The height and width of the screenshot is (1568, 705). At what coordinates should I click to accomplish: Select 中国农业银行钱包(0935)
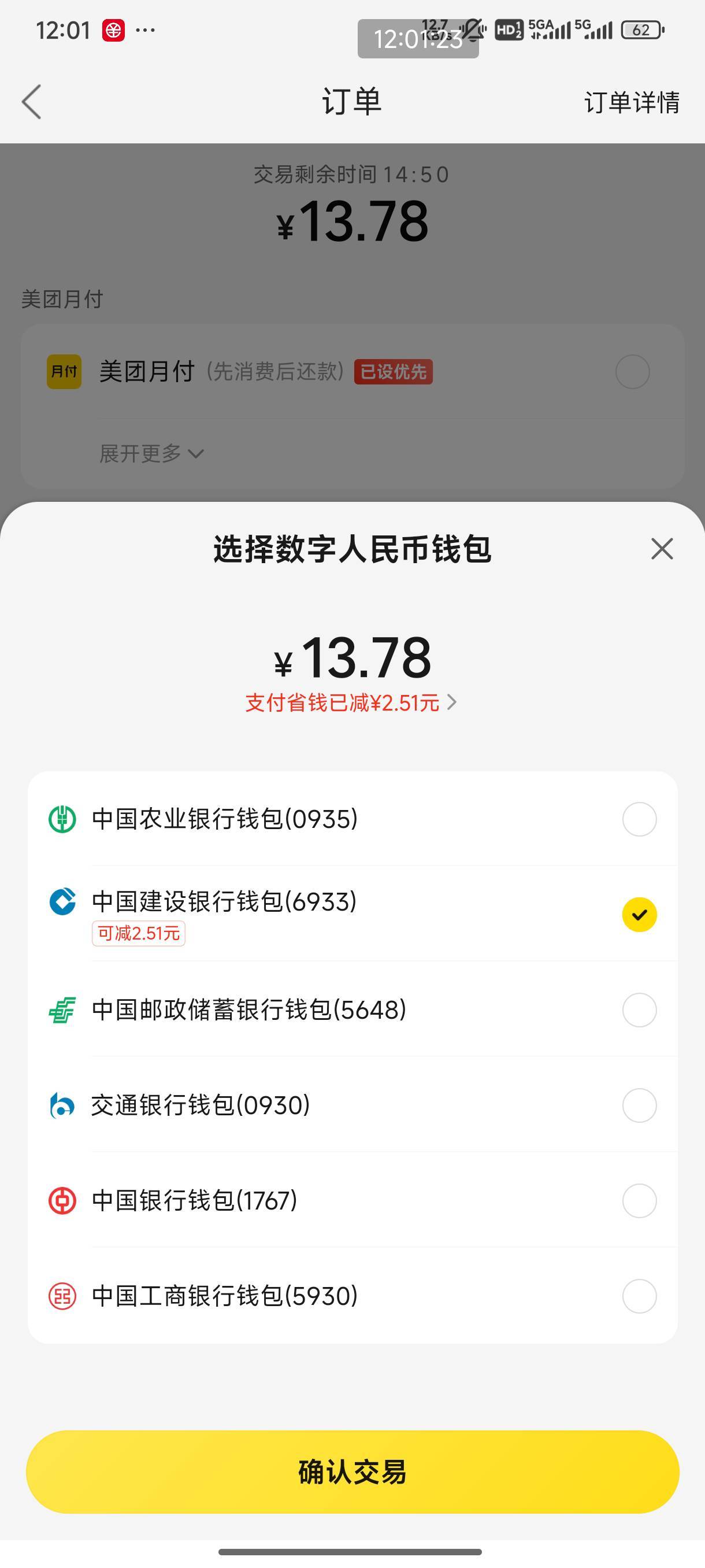pos(353,819)
